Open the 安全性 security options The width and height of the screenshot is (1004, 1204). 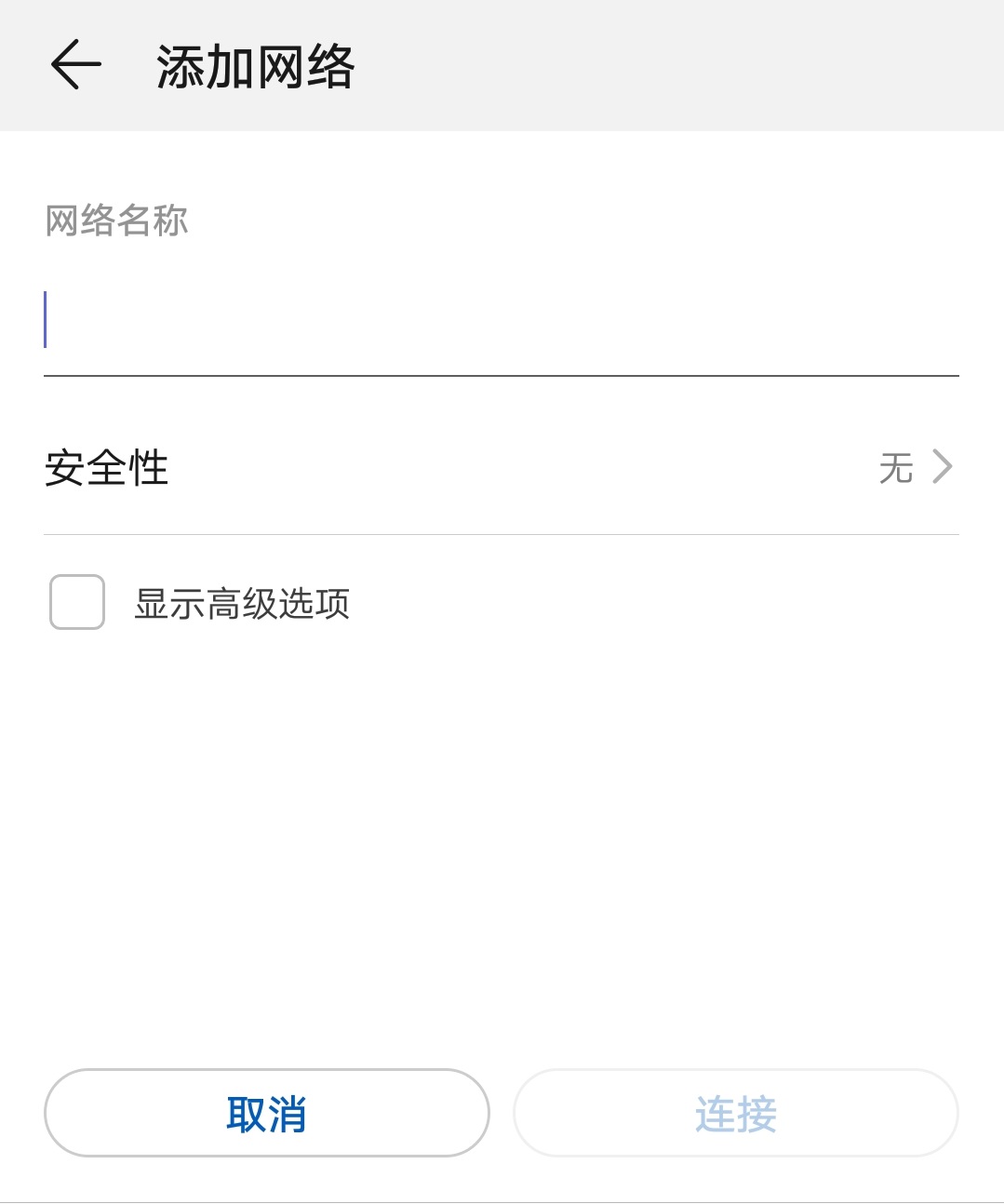[x=501, y=467]
